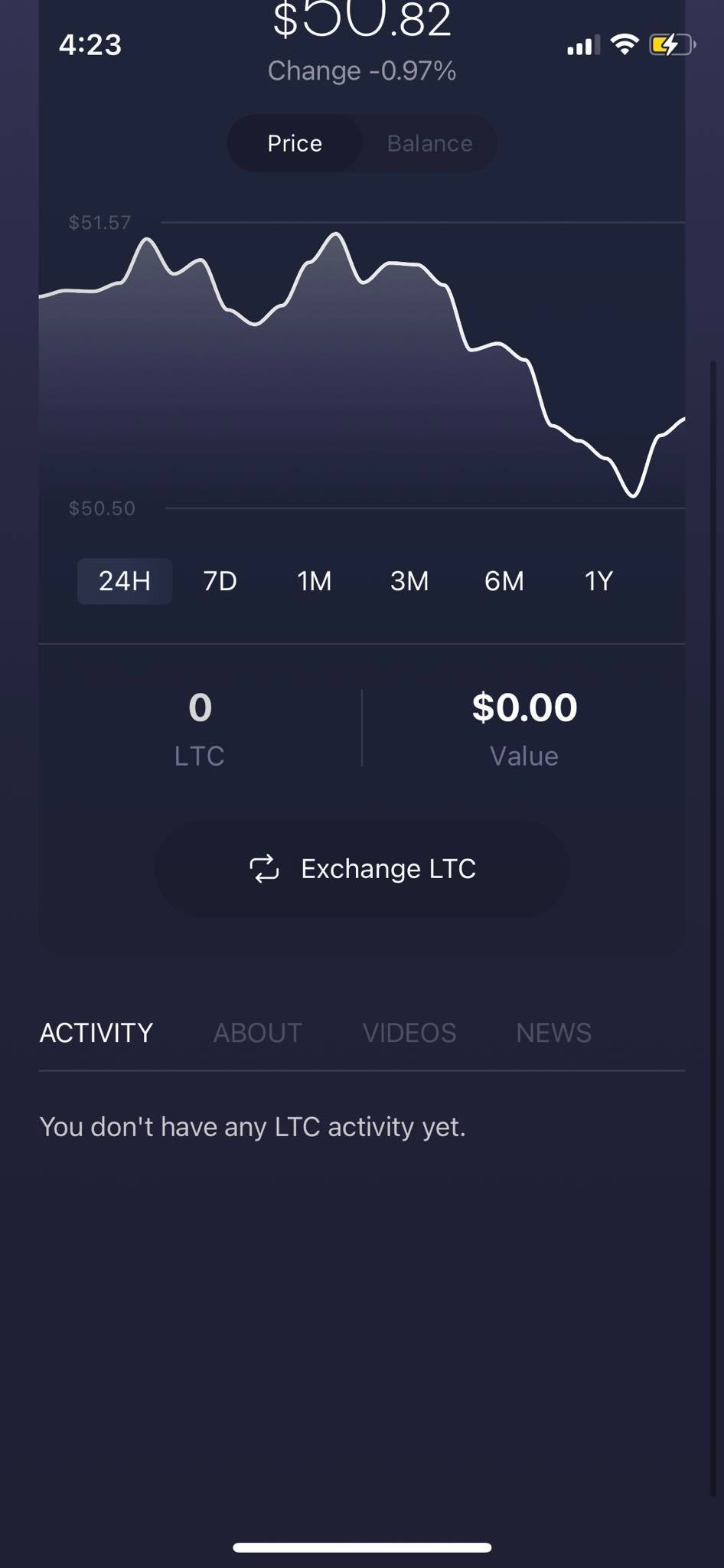View the 3M price history
The height and width of the screenshot is (1568, 724).
(409, 581)
